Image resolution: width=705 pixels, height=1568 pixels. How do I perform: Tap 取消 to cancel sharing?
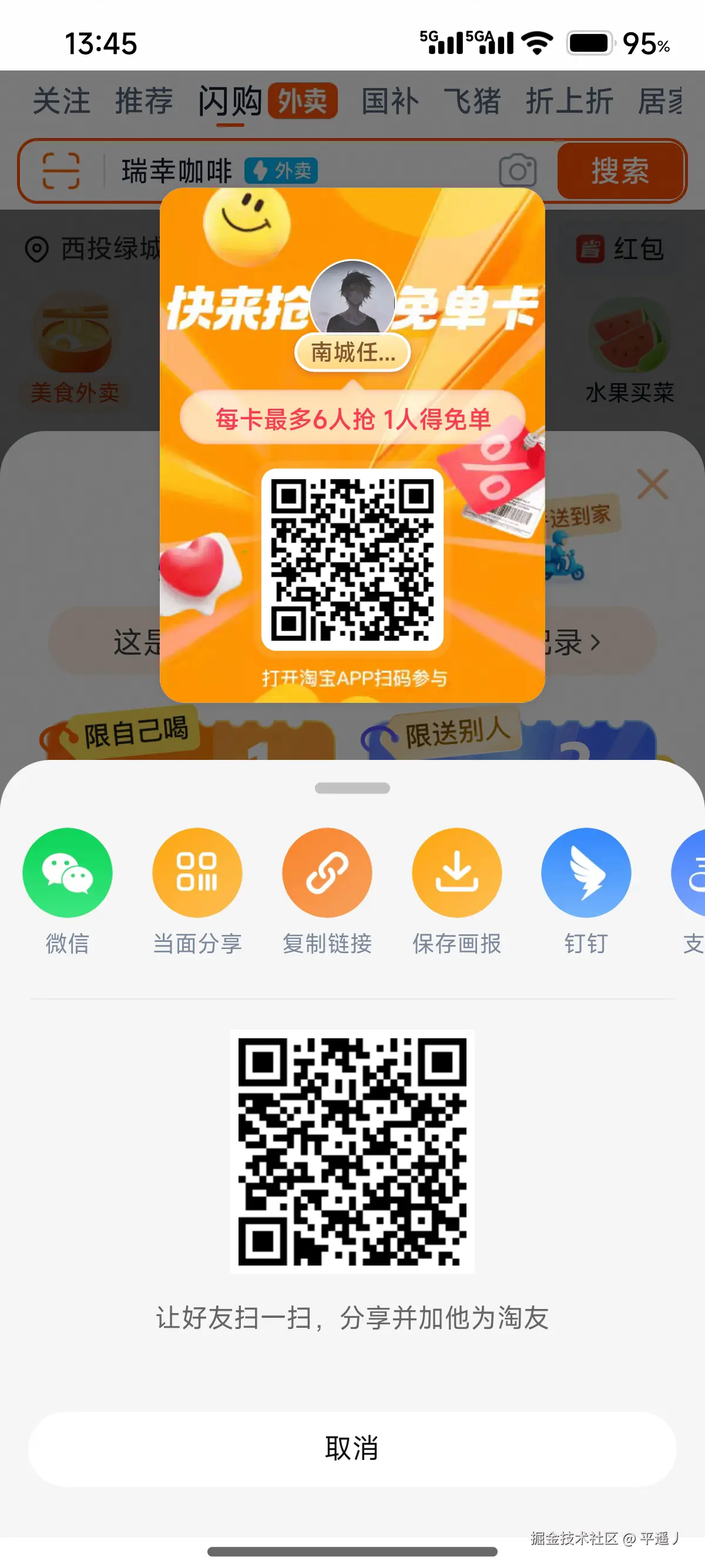pyautogui.click(x=352, y=1448)
